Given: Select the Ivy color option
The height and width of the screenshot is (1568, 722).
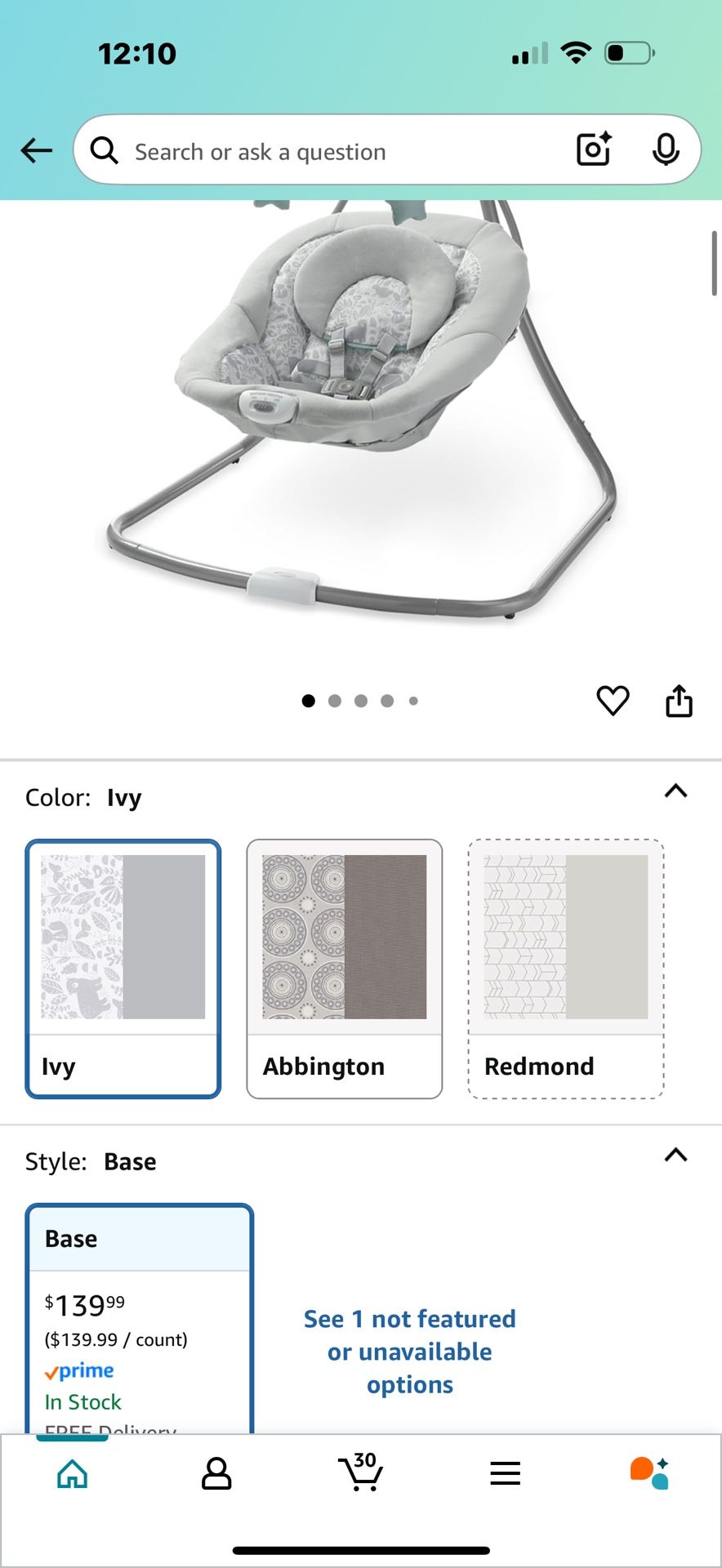Looking at the screenshot, I should (123, 969).
